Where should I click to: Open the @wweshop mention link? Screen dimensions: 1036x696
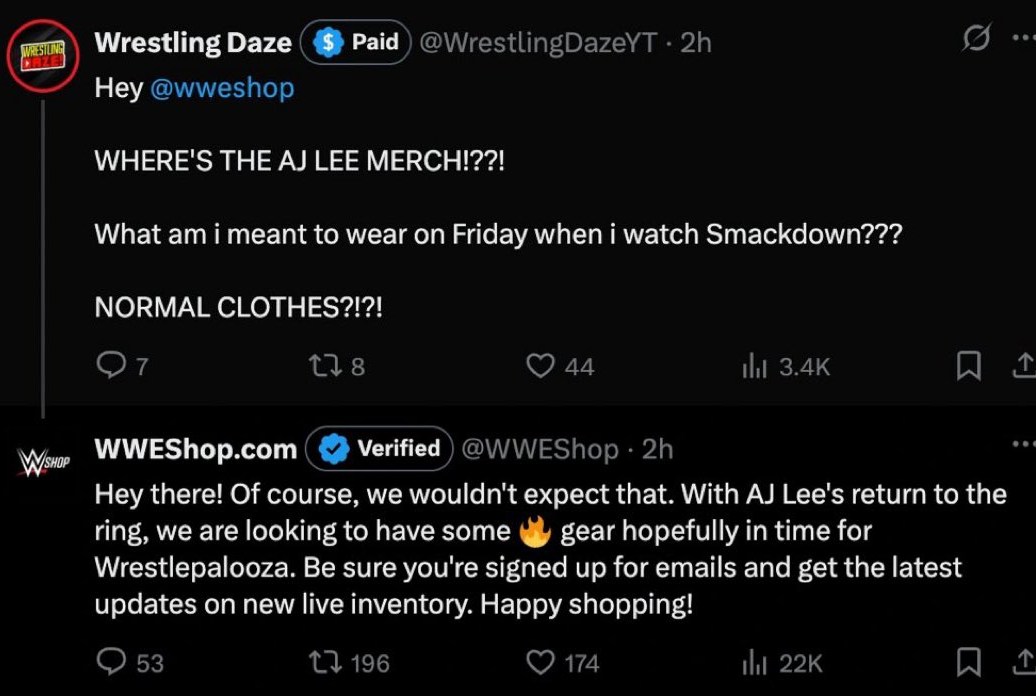(x=221, y=88)
